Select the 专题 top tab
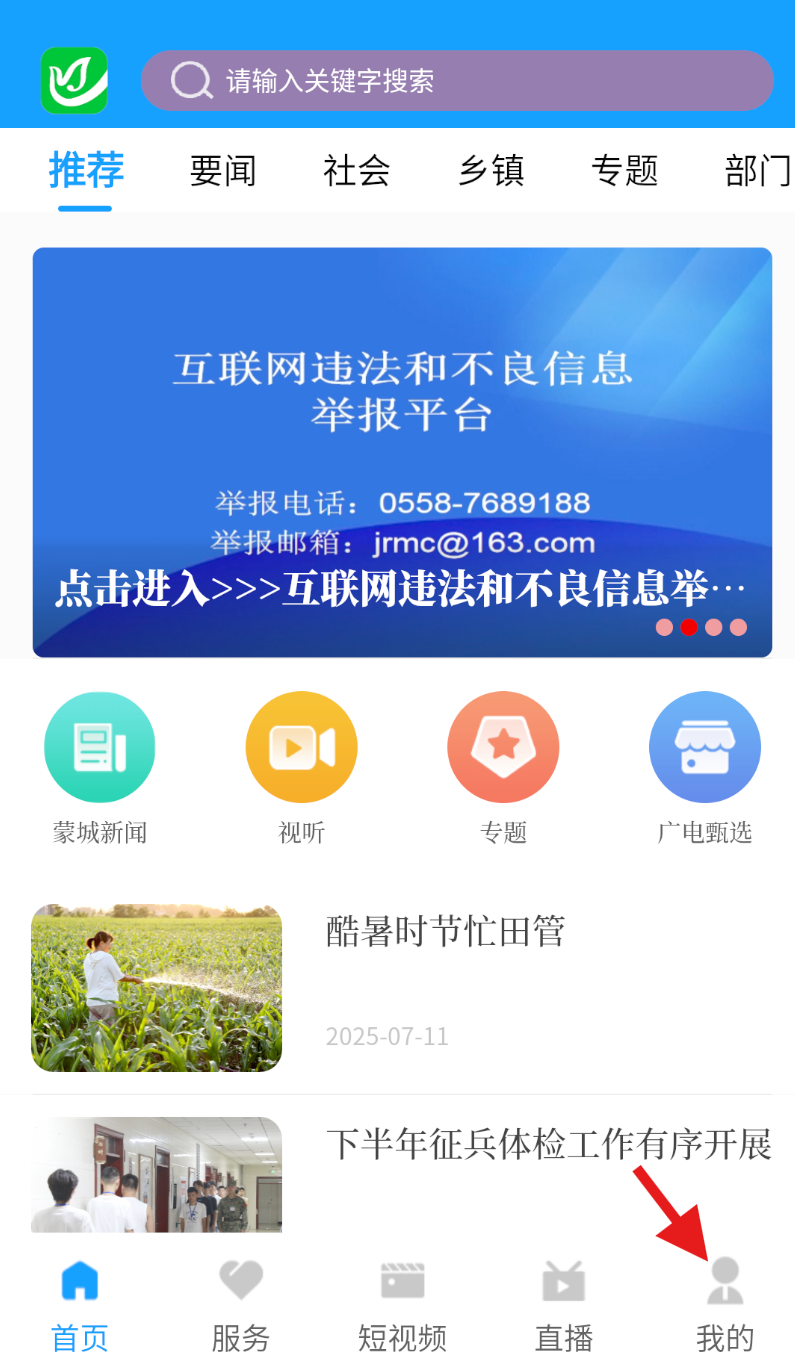Screen dimensions: 795x1366 pyautogui.click(x=625, y=171)
